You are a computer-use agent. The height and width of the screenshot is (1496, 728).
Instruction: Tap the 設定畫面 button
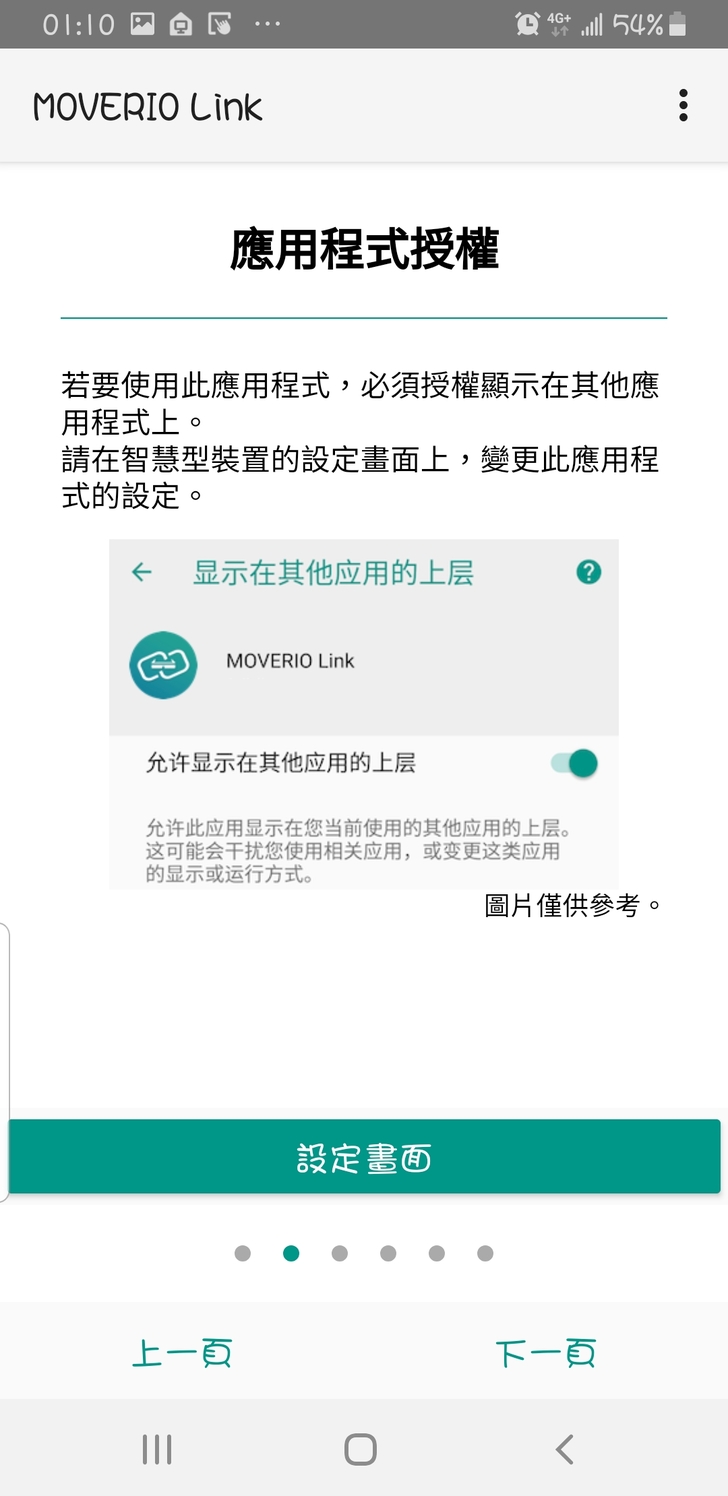364,1157
